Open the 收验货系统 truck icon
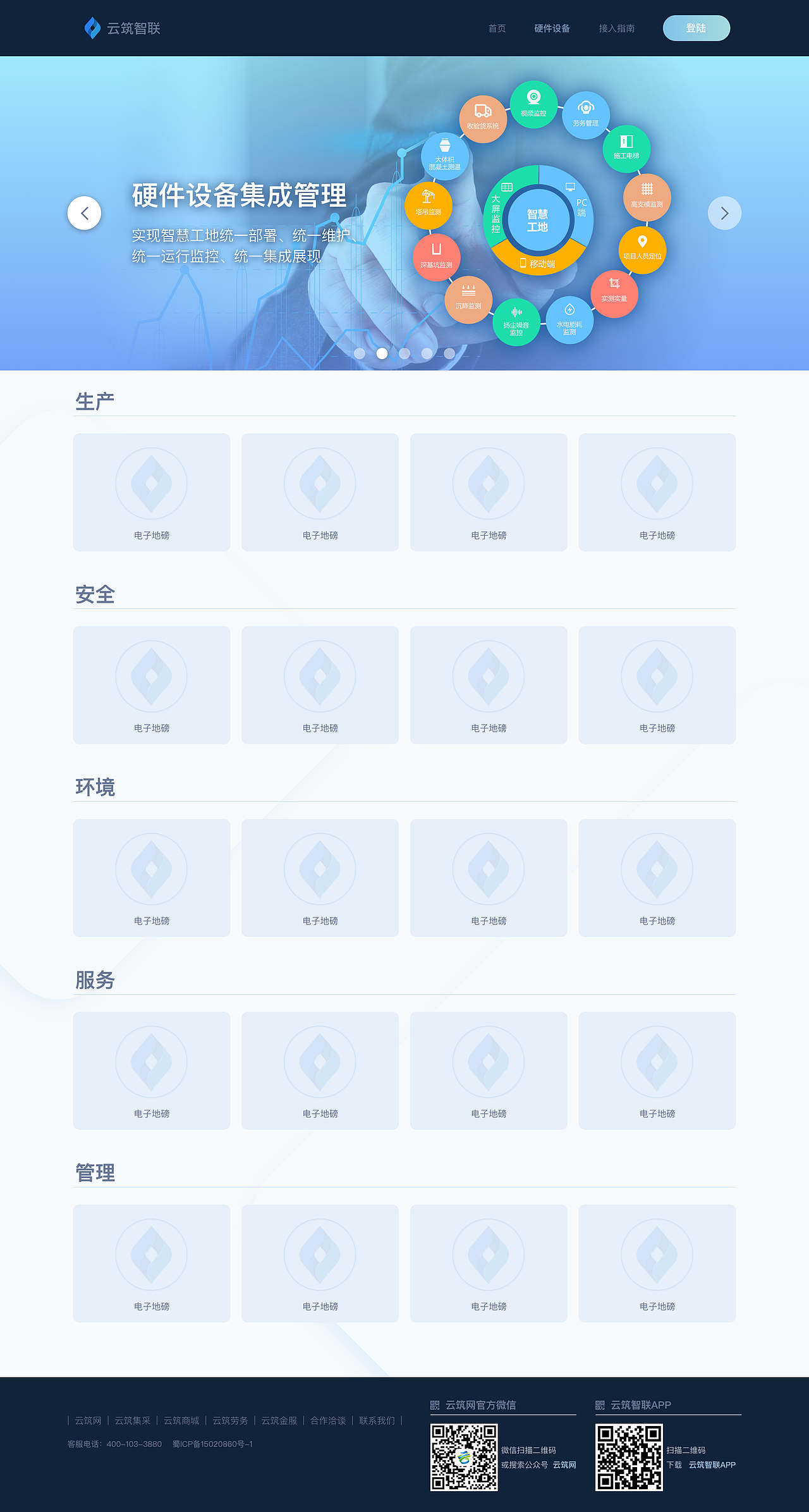This screenshot has height=1512, width=809. [x=482, y=118]
